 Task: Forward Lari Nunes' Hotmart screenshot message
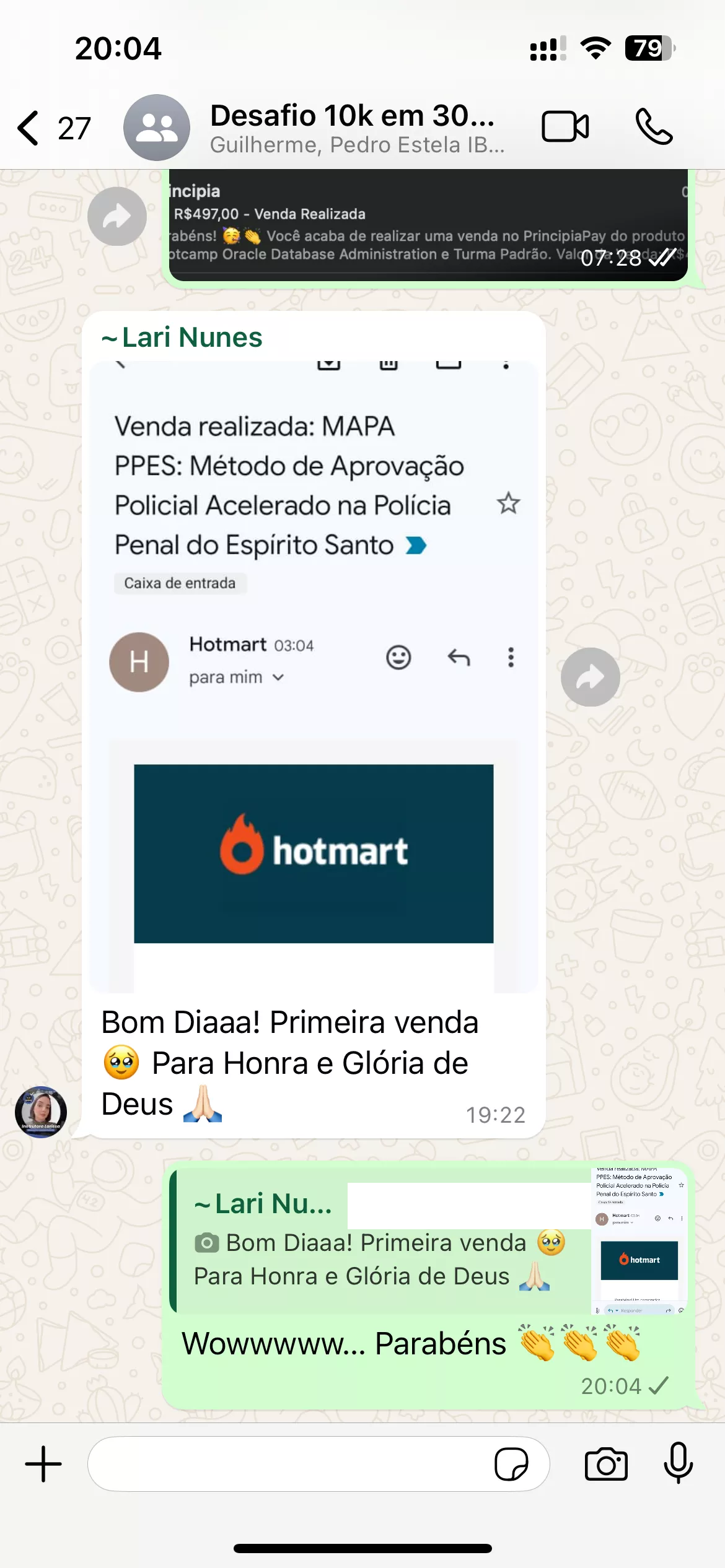(590, 677)
